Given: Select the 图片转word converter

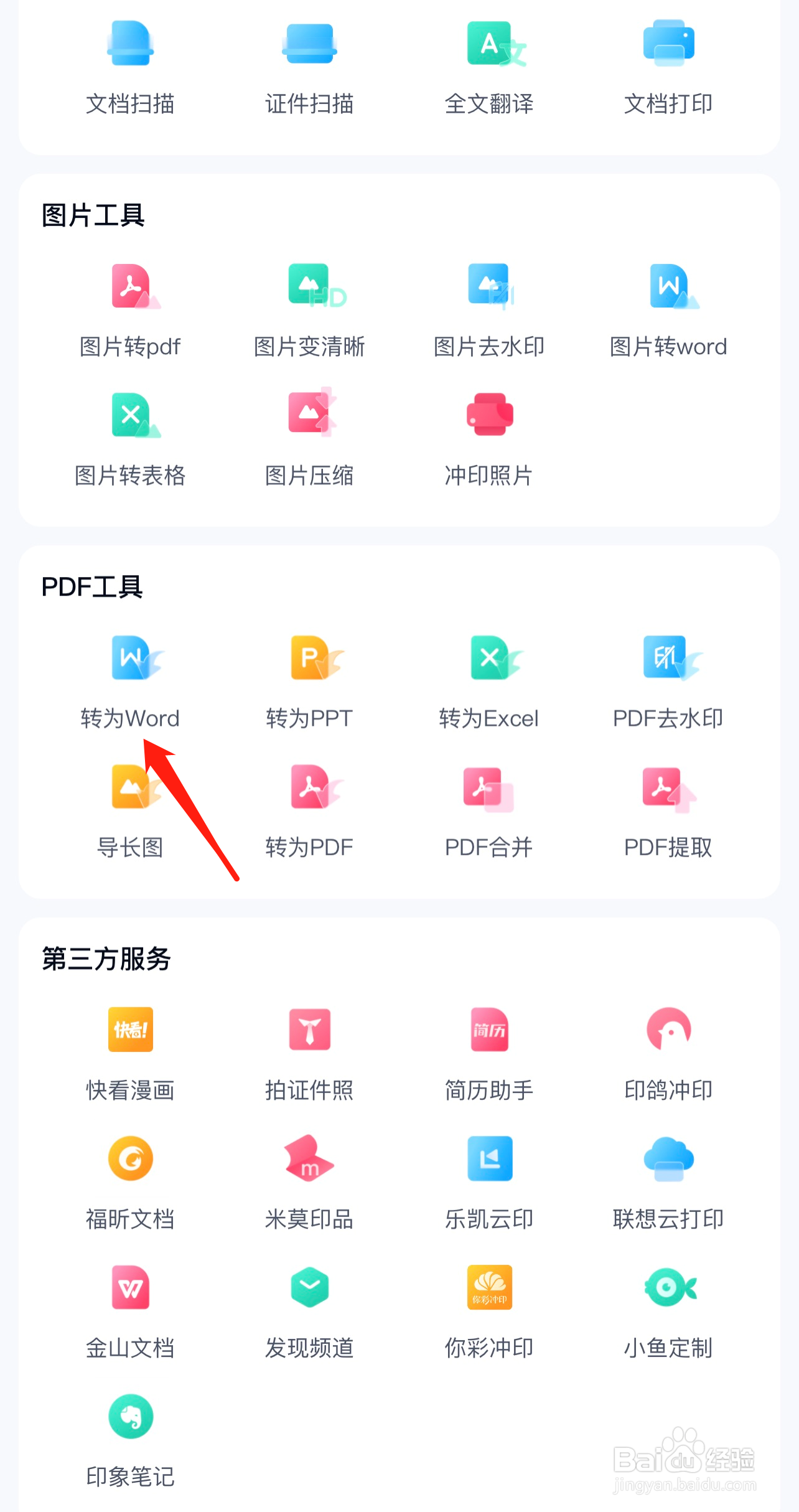Looking at the screenshot, I should (x=668, y=311).
